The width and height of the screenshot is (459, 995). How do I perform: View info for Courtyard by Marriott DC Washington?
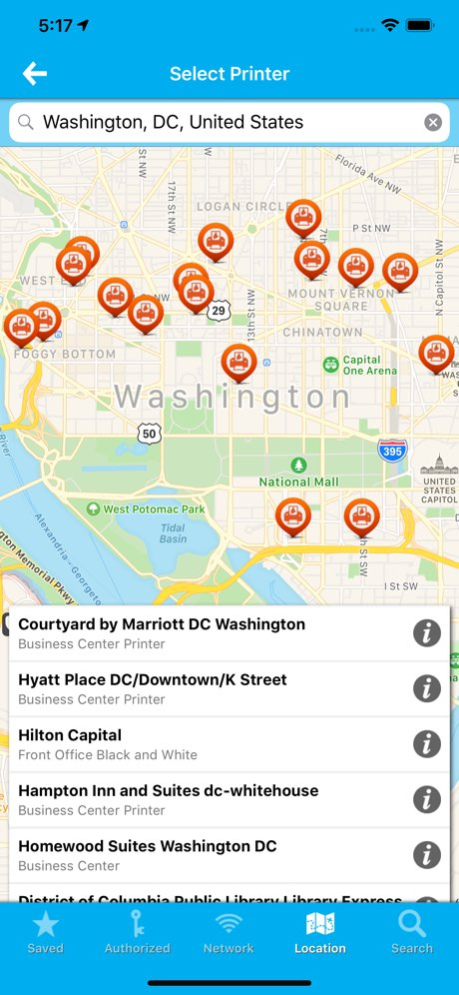(x=427, y=633)
